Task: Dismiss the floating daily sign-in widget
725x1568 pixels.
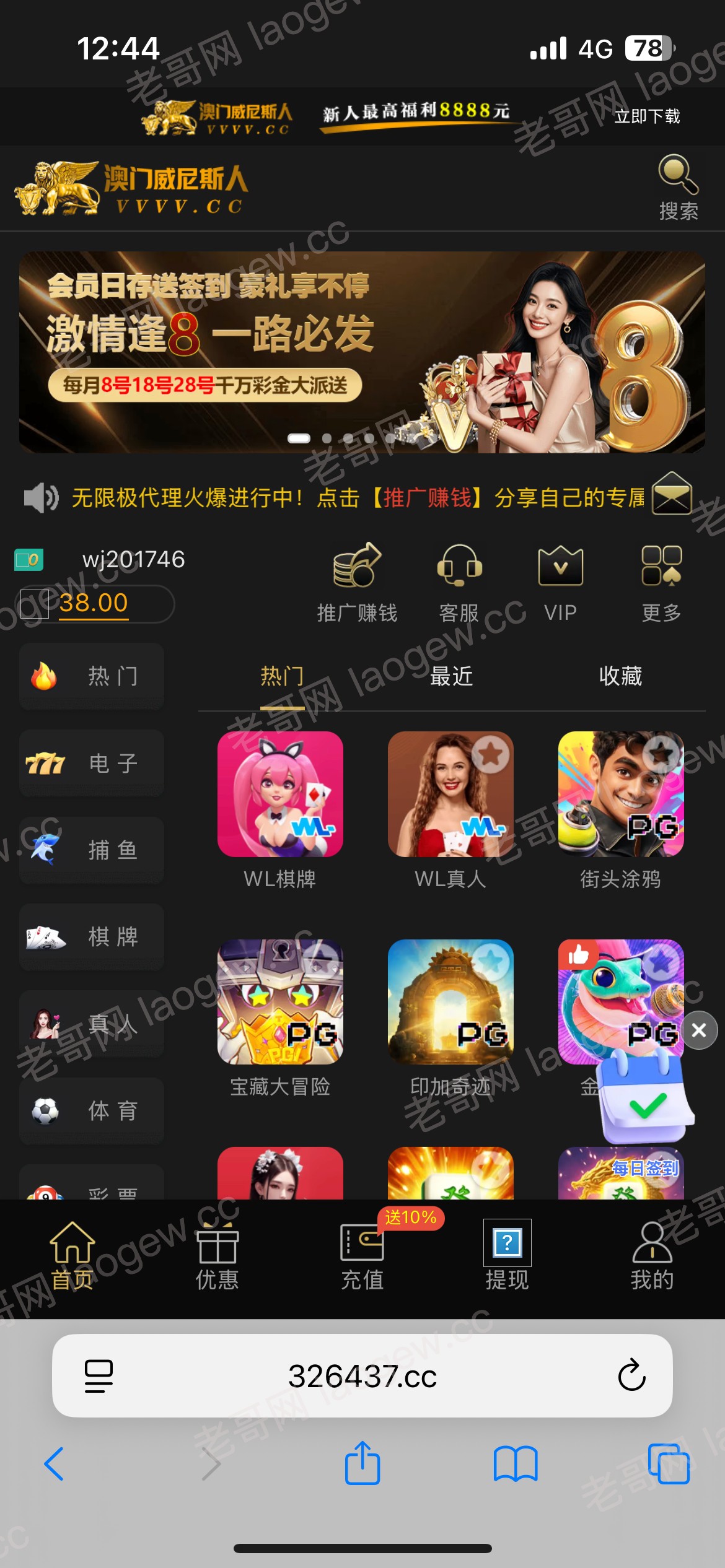Action: point(699,1030)
